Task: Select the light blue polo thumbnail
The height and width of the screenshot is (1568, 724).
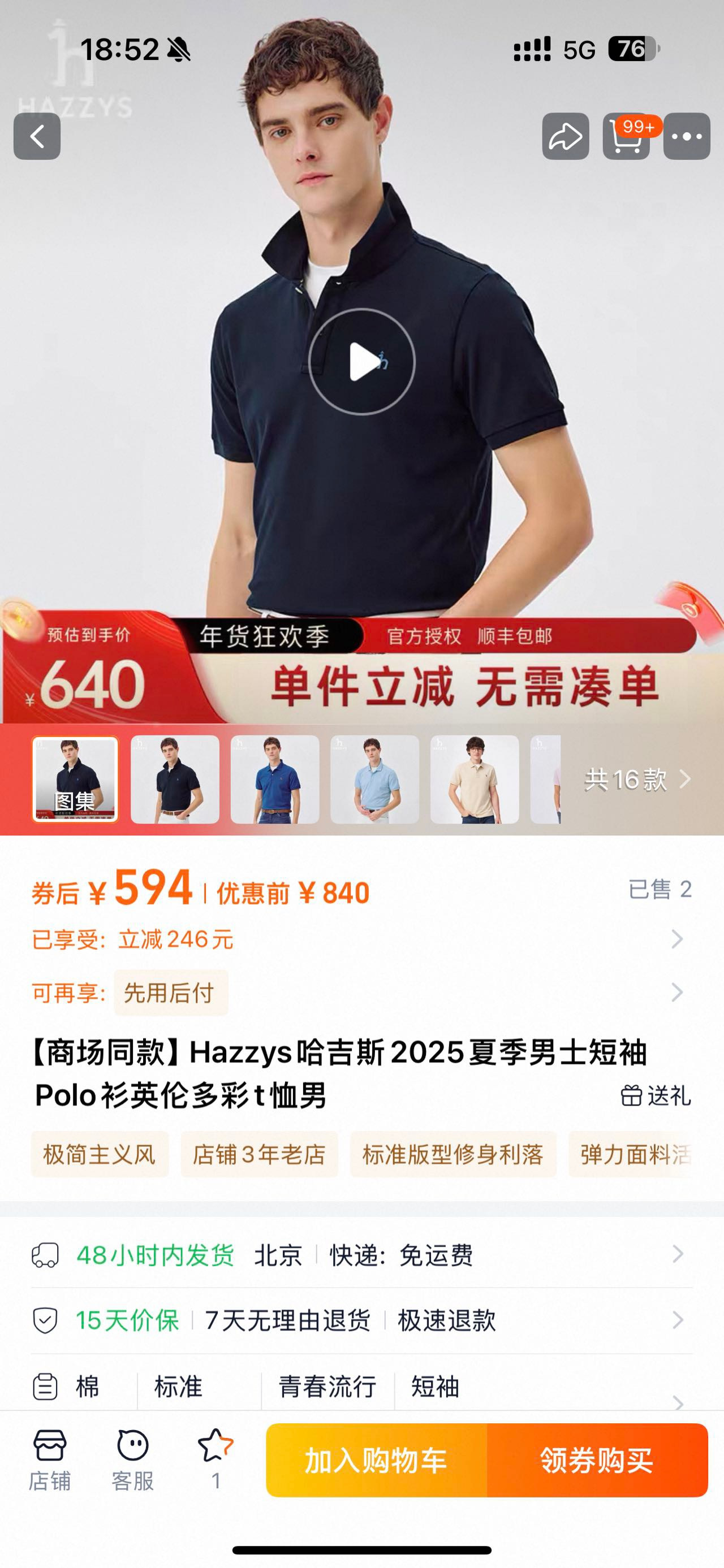Action: [x=374, y=779]
